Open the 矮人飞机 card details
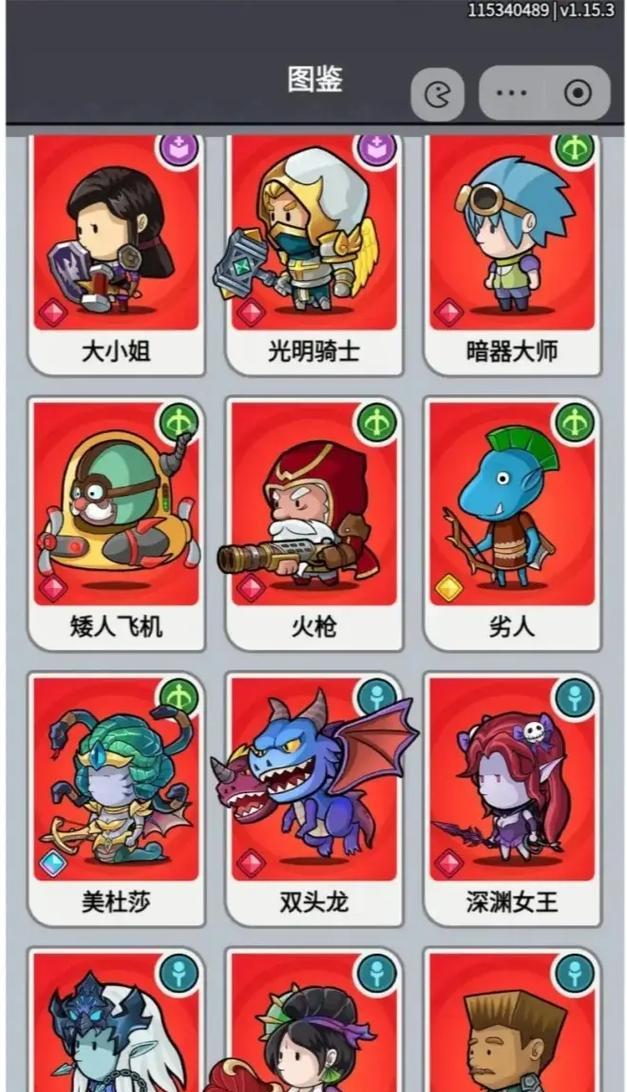Screen dimensions: 627x1092 coord(116,523)
